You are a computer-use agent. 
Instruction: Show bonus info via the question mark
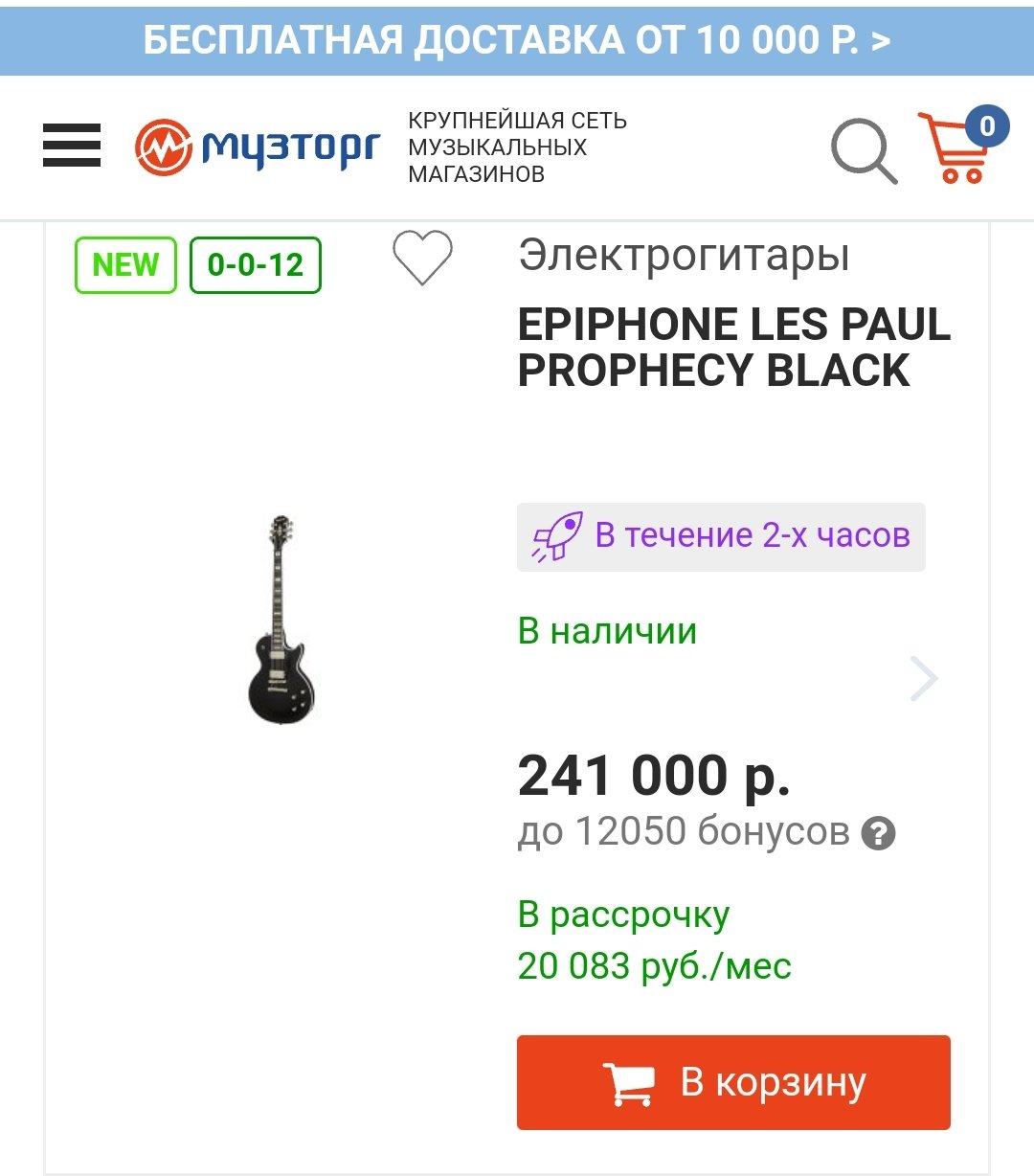coord(878,833)
